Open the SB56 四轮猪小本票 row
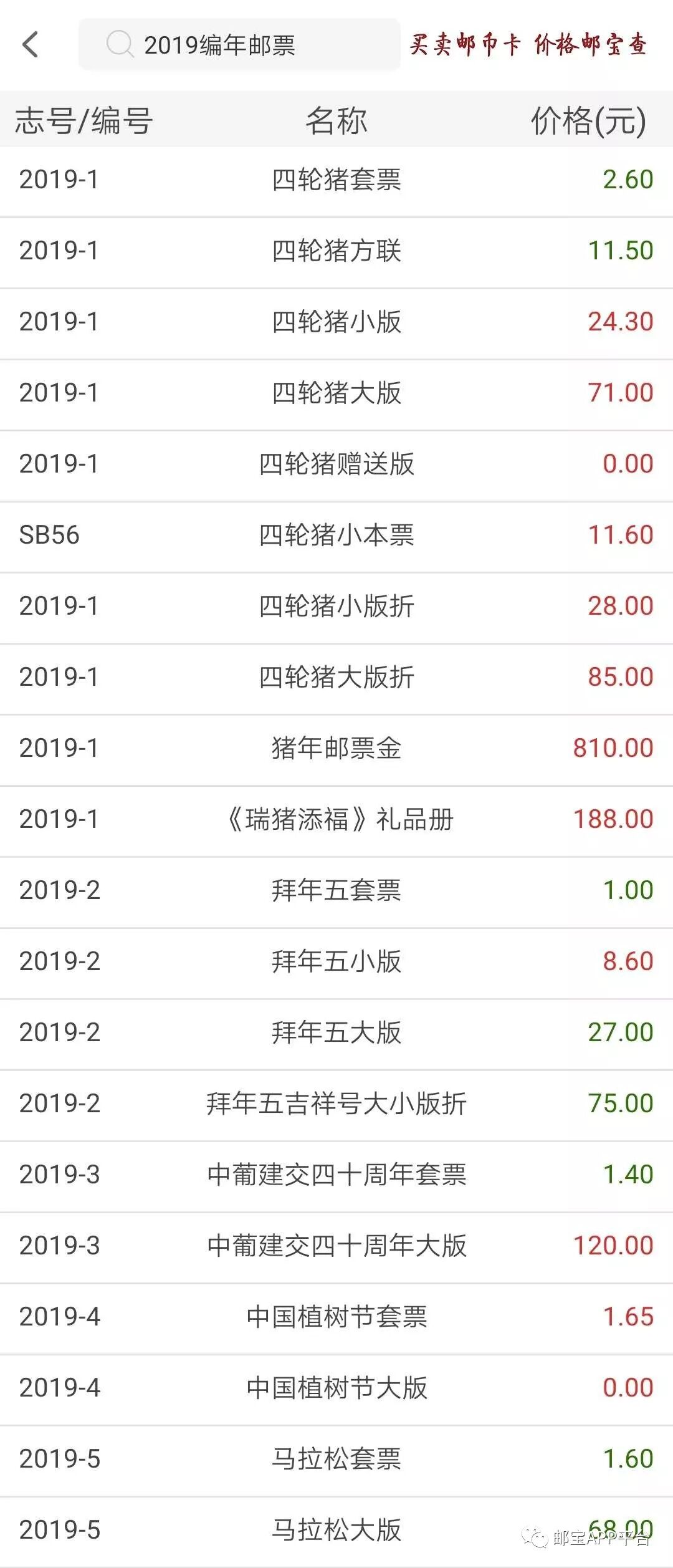This screenshot has height=1568, width=673. [336, 536]
